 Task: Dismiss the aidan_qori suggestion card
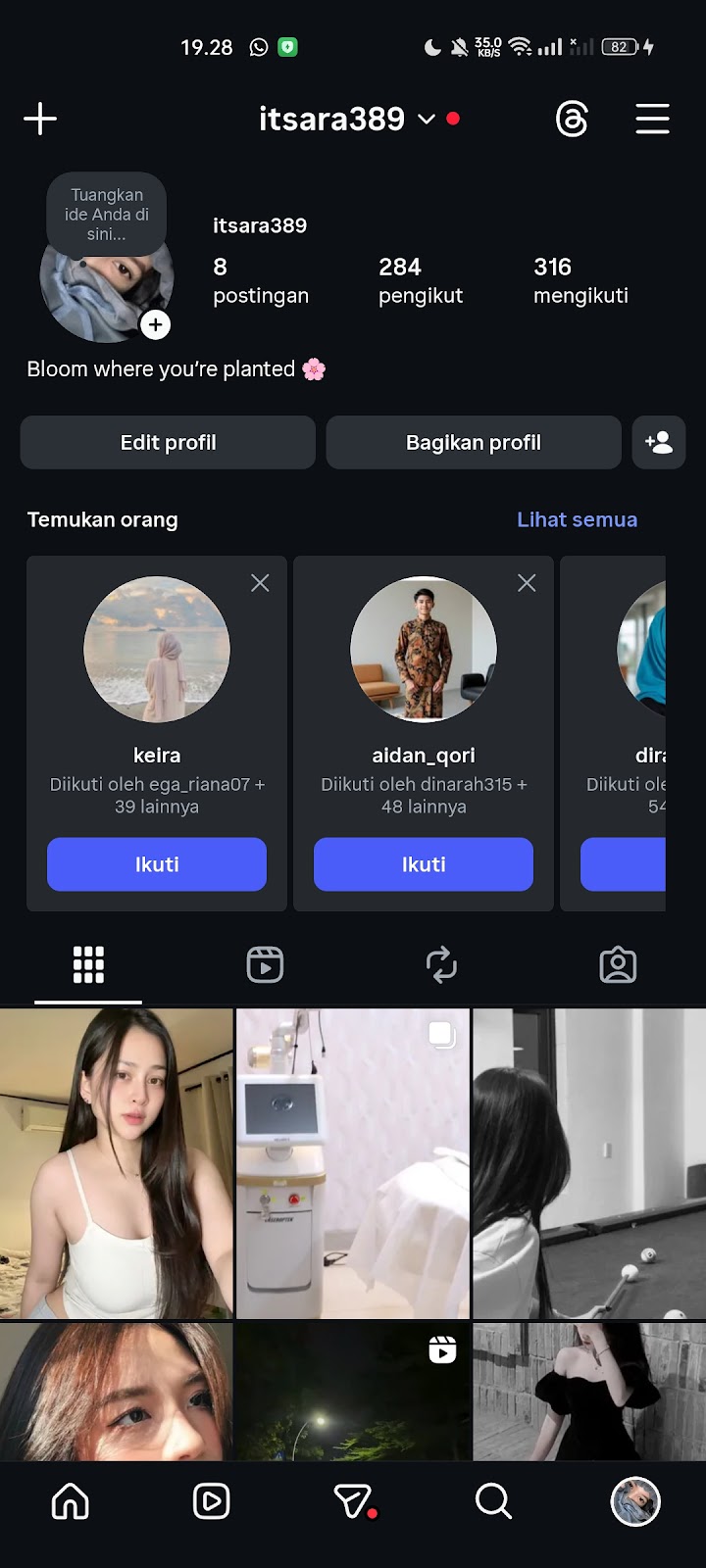(x=527, y=583)
